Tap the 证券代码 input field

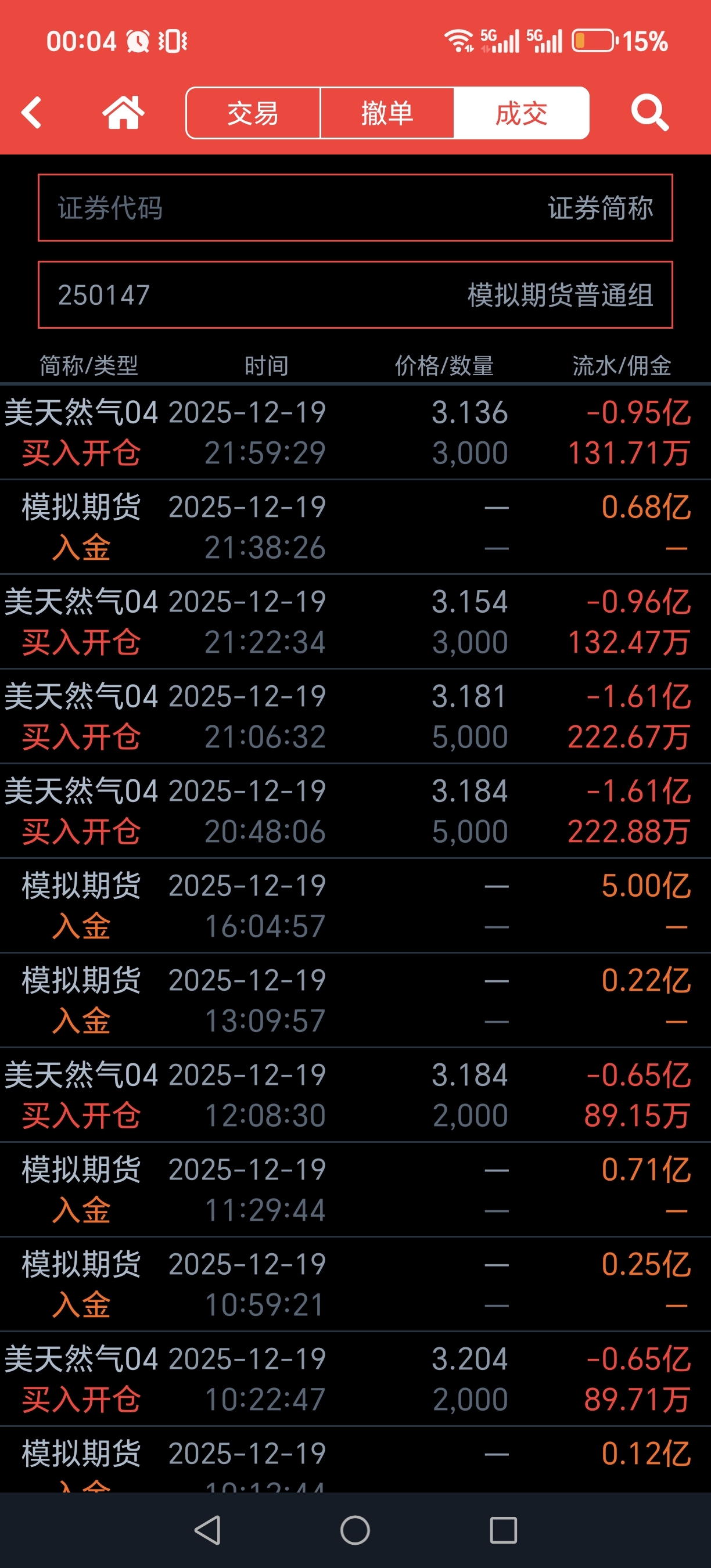[355, 207]
